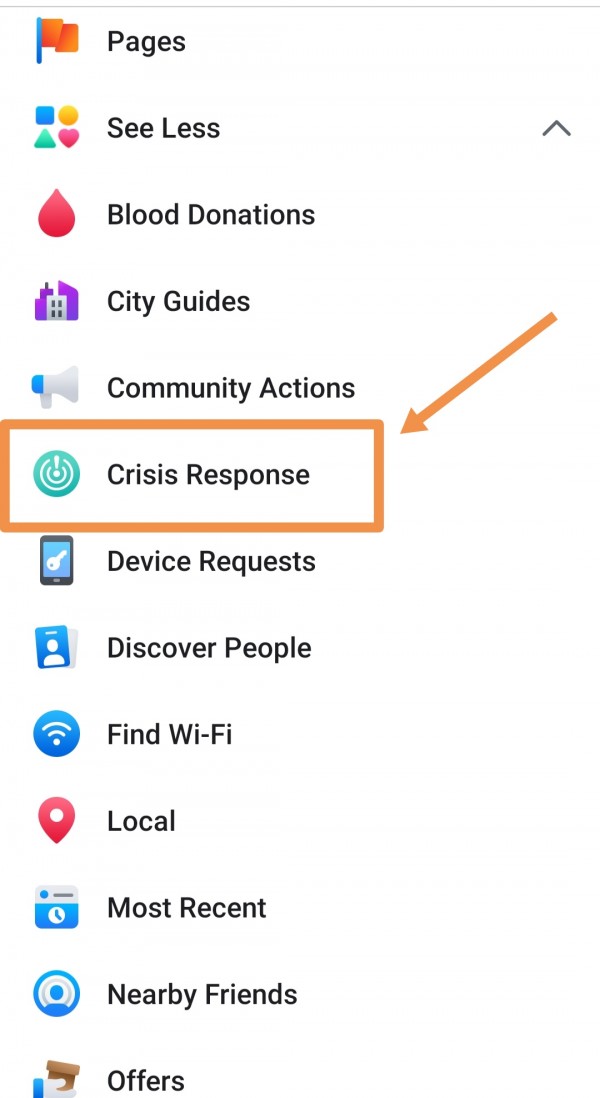Viewport: 600px width, 1098px height.
Task: Go to Local
Action: click(141, 821)
